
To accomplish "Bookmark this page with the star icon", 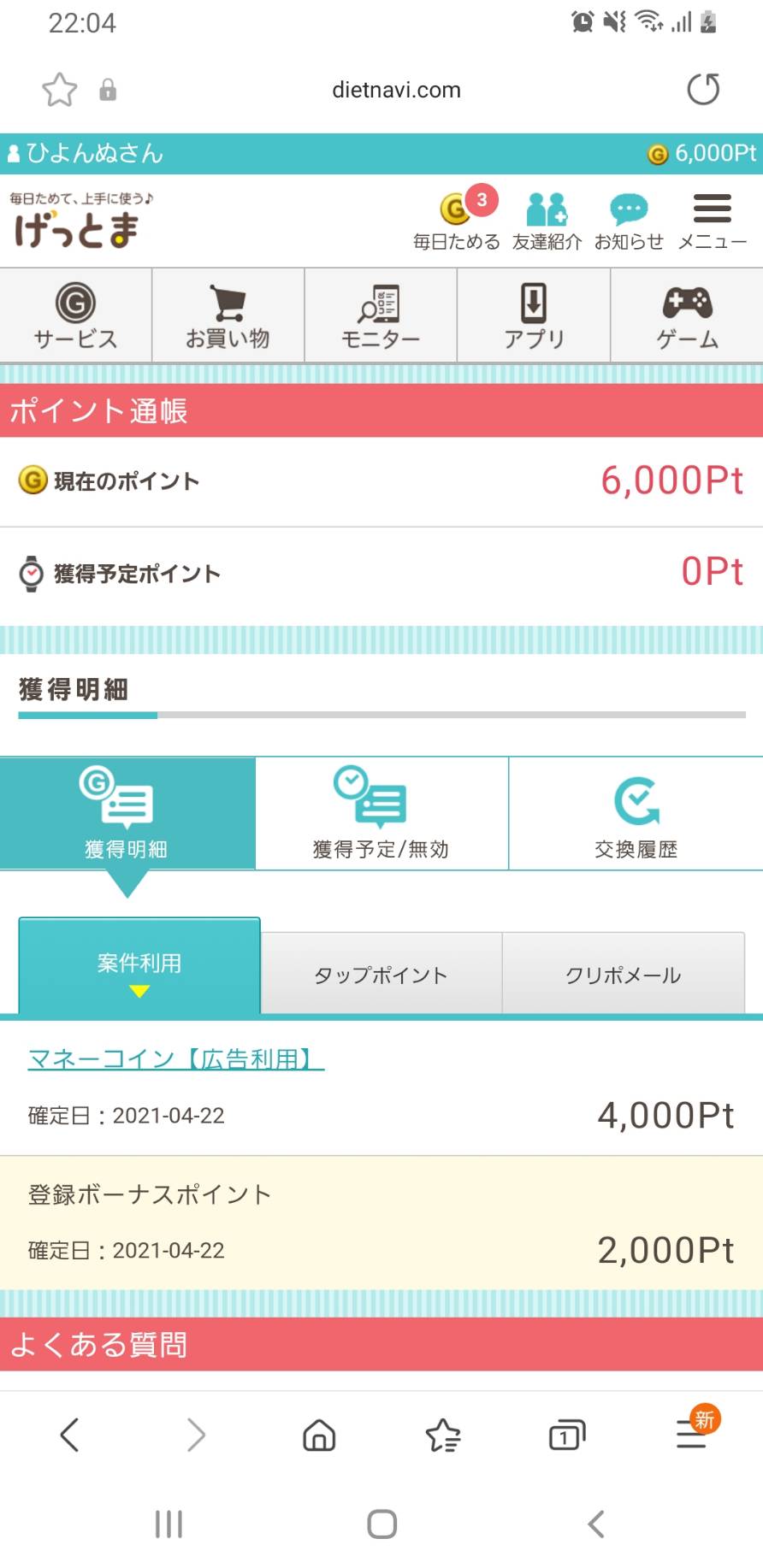I will point(59,90).
